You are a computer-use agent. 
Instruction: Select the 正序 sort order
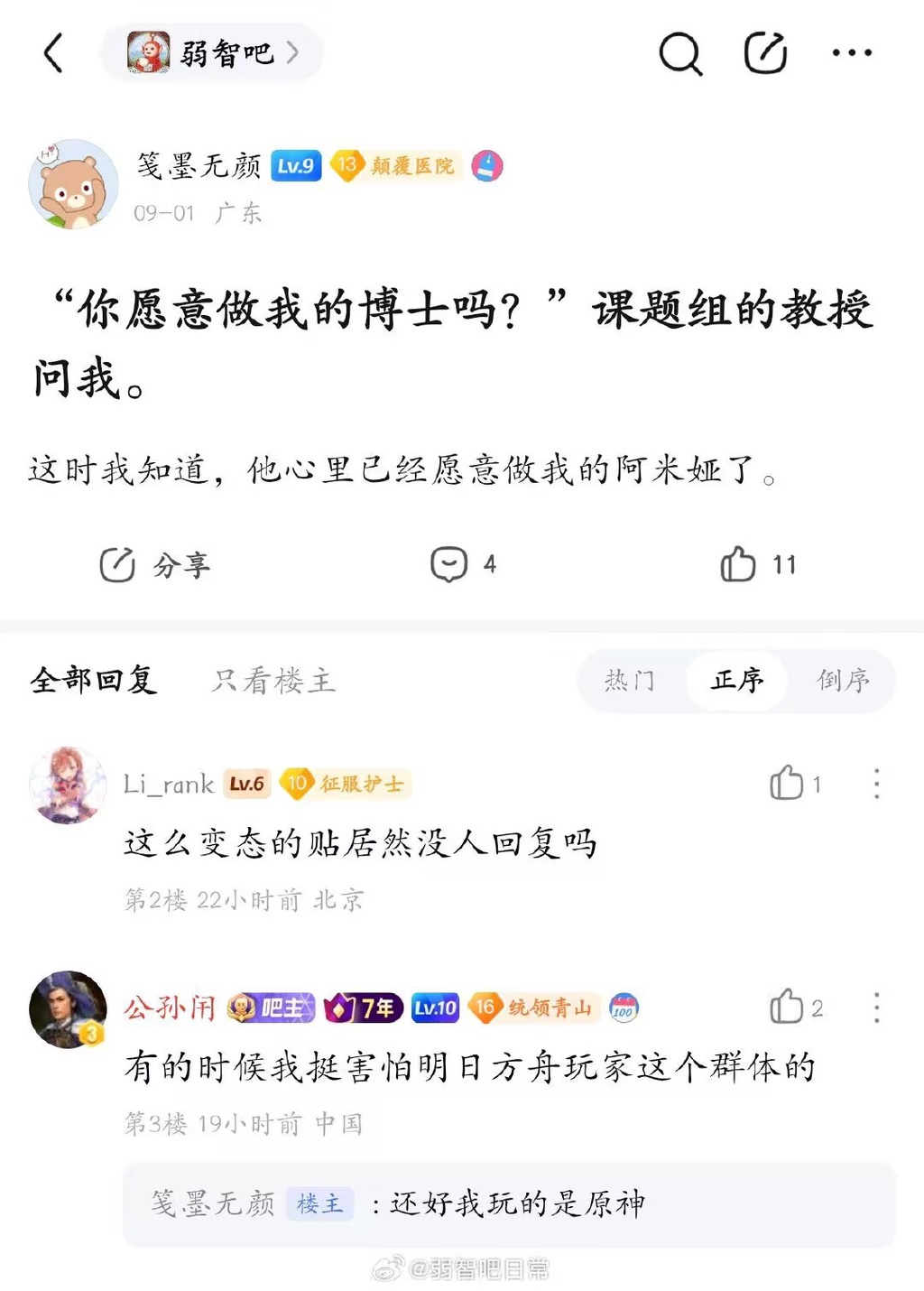[736, 680]
